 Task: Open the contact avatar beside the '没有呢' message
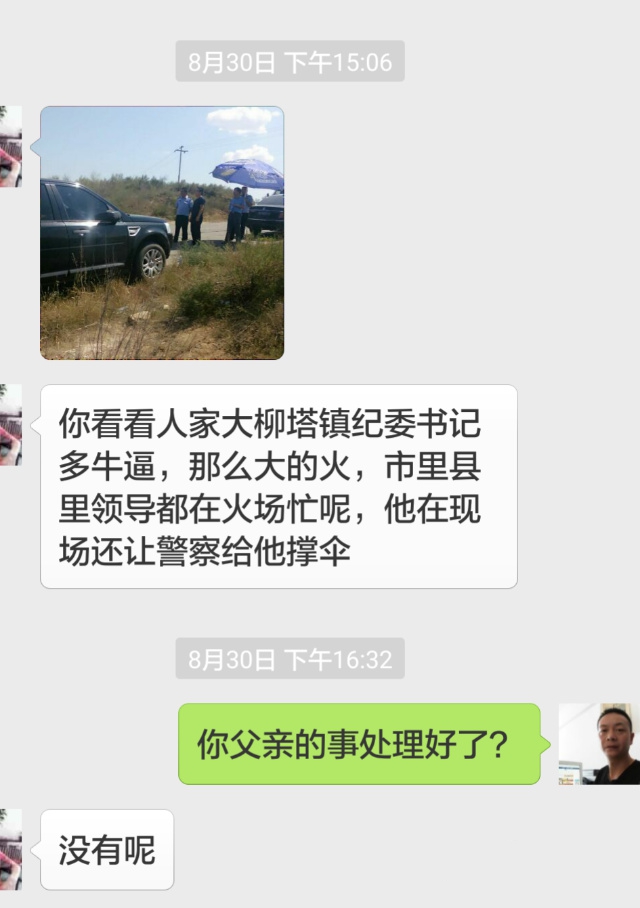coord(10,849)
